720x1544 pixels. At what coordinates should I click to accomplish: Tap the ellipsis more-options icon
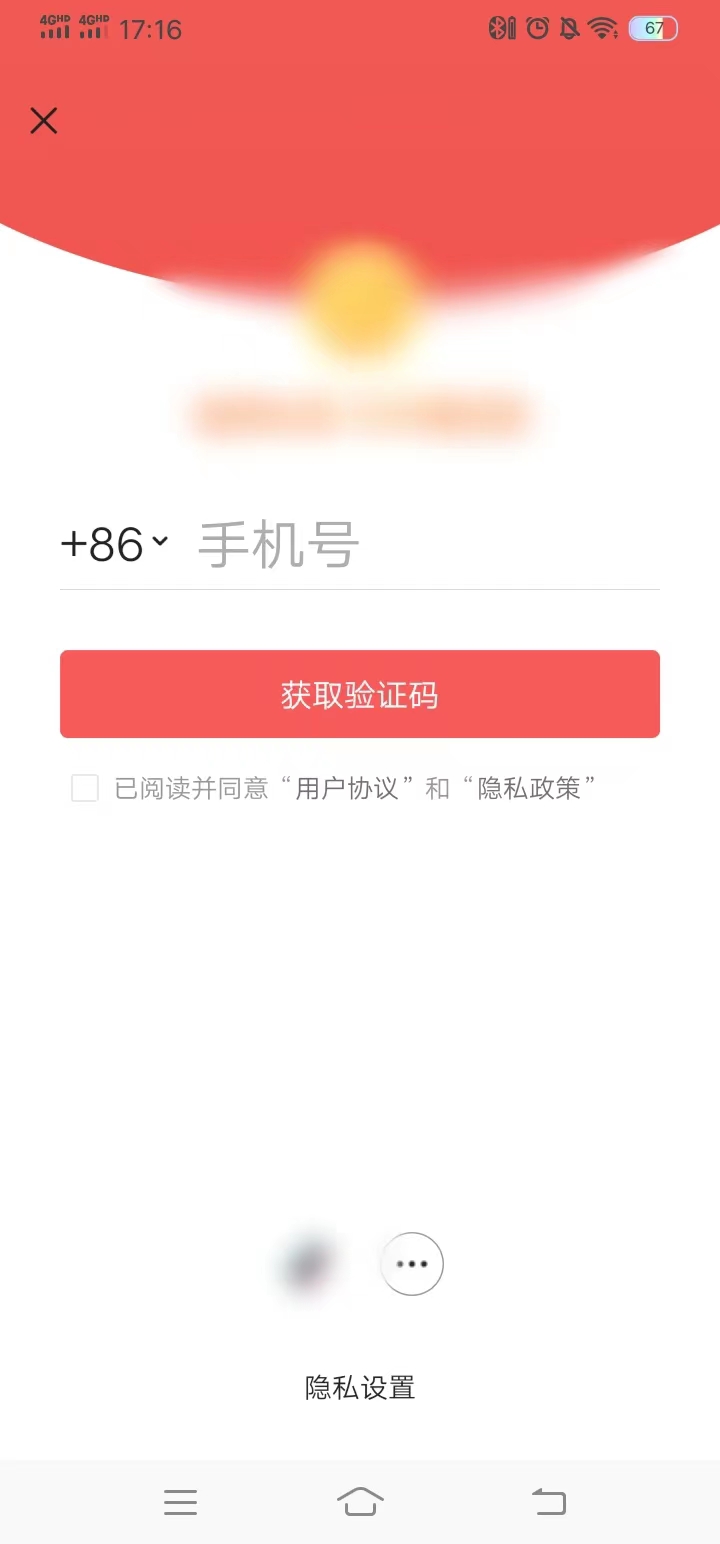point(412,1264)
